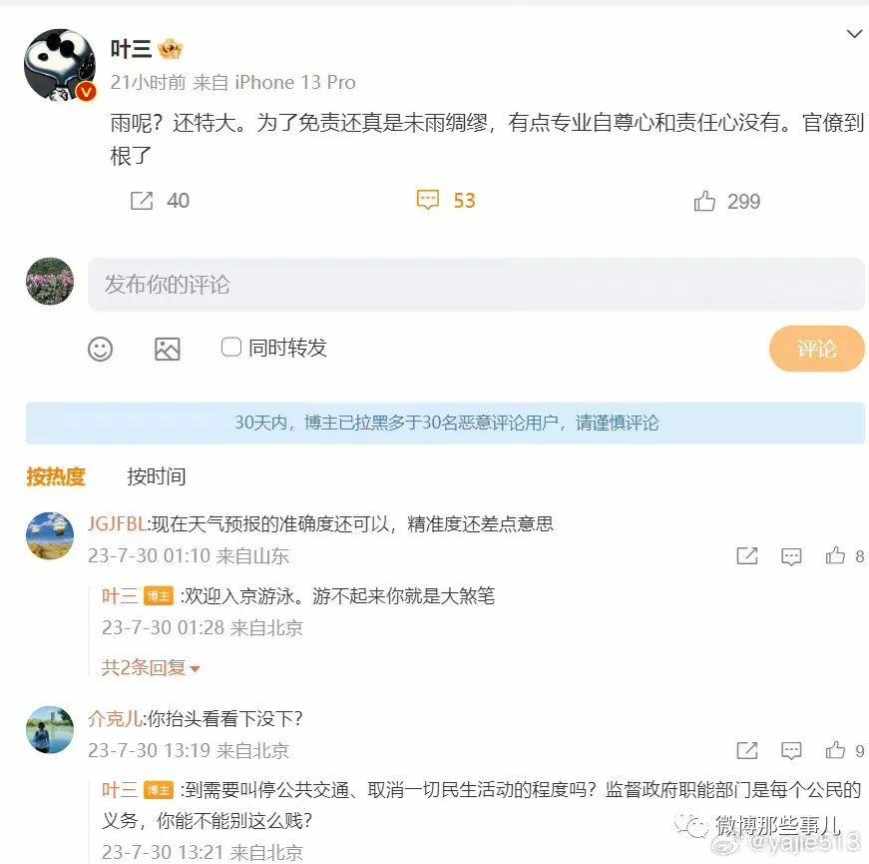Check the 同时转发 checkbox
The width and height of the screenshot is (869, 864).
tap(231, 348)
